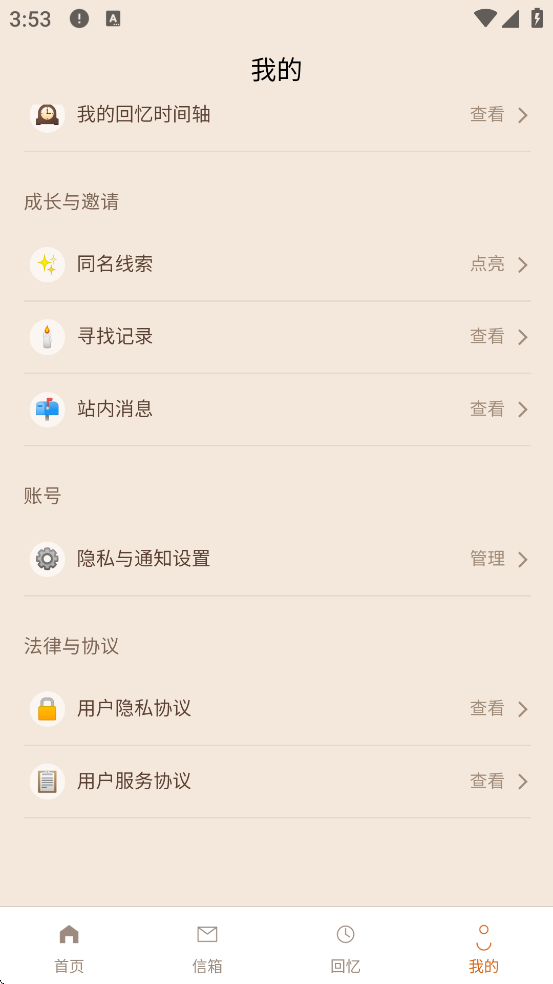553x984 pixels.
Task: Read the 用户隐私协议
Action: point(277,709)
